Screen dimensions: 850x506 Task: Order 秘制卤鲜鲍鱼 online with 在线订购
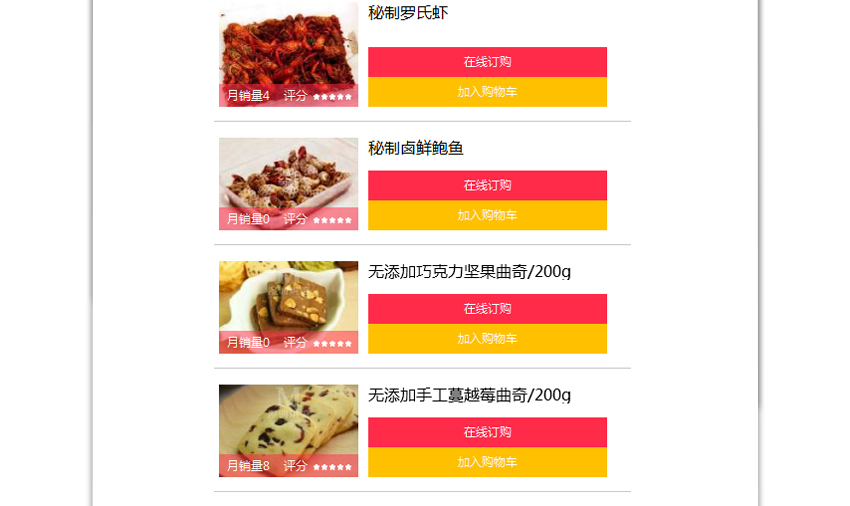(487, 186)
